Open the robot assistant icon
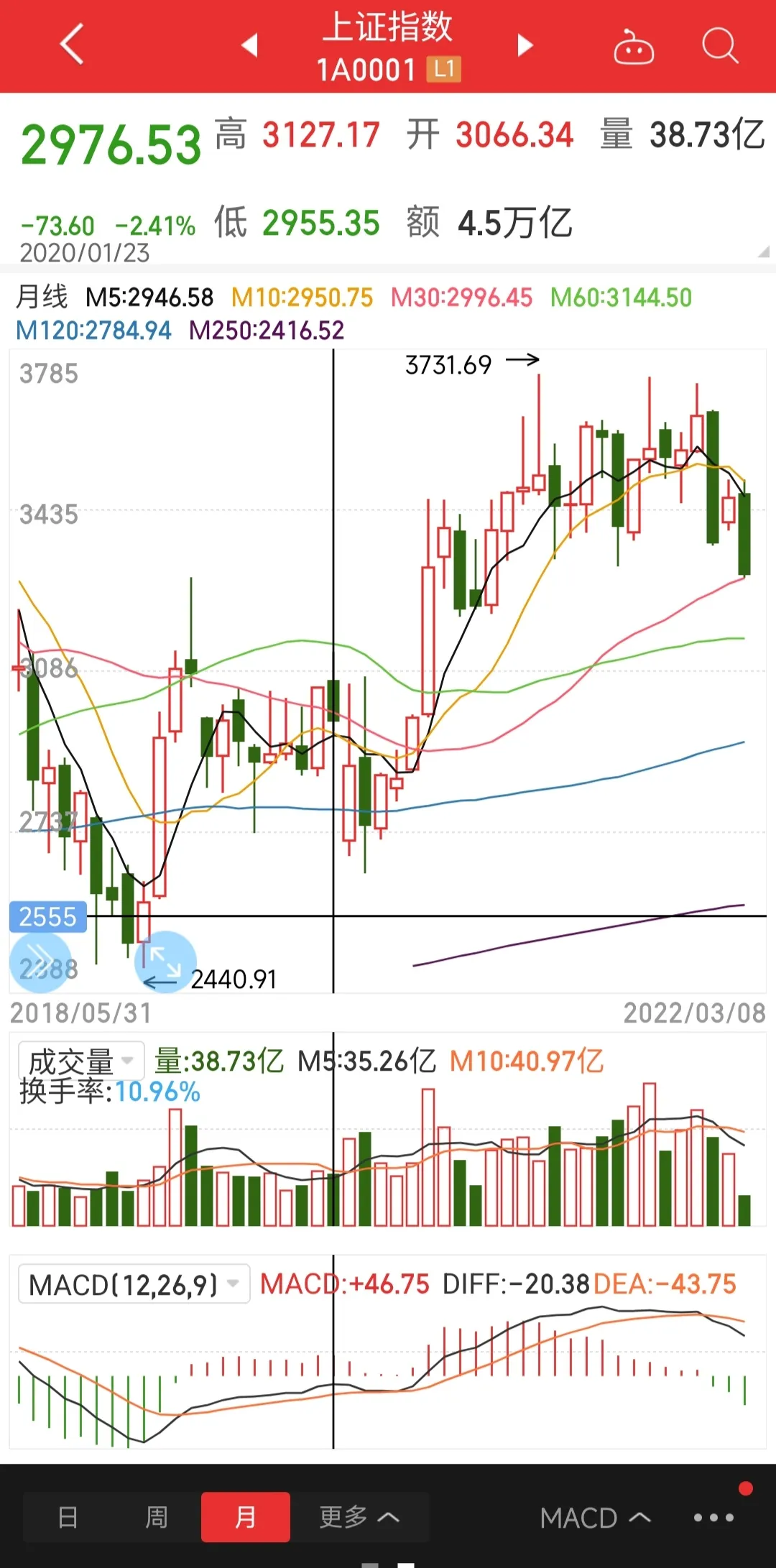 (x=633, y=47)
